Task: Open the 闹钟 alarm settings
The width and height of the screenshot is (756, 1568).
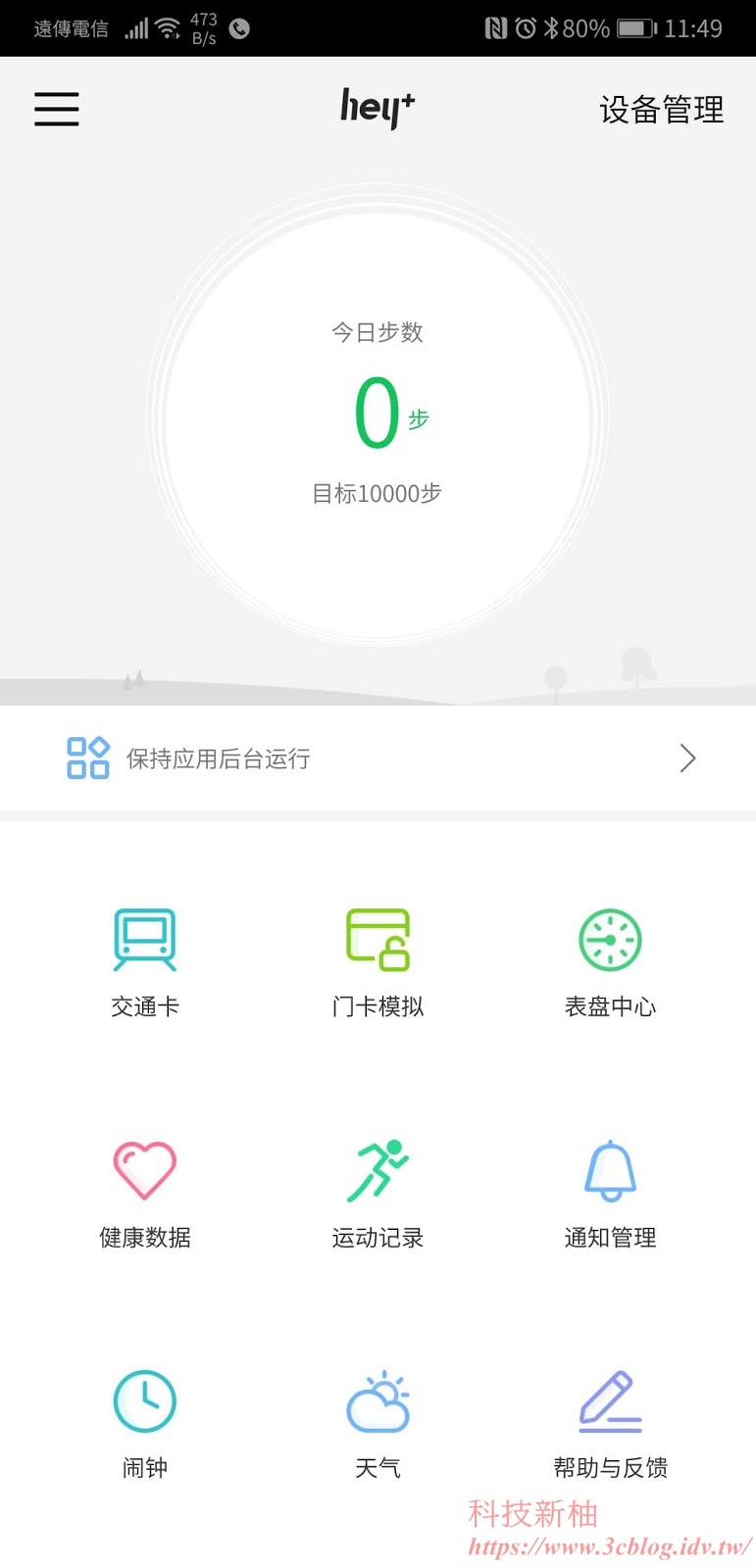Action: (145, 1422)
